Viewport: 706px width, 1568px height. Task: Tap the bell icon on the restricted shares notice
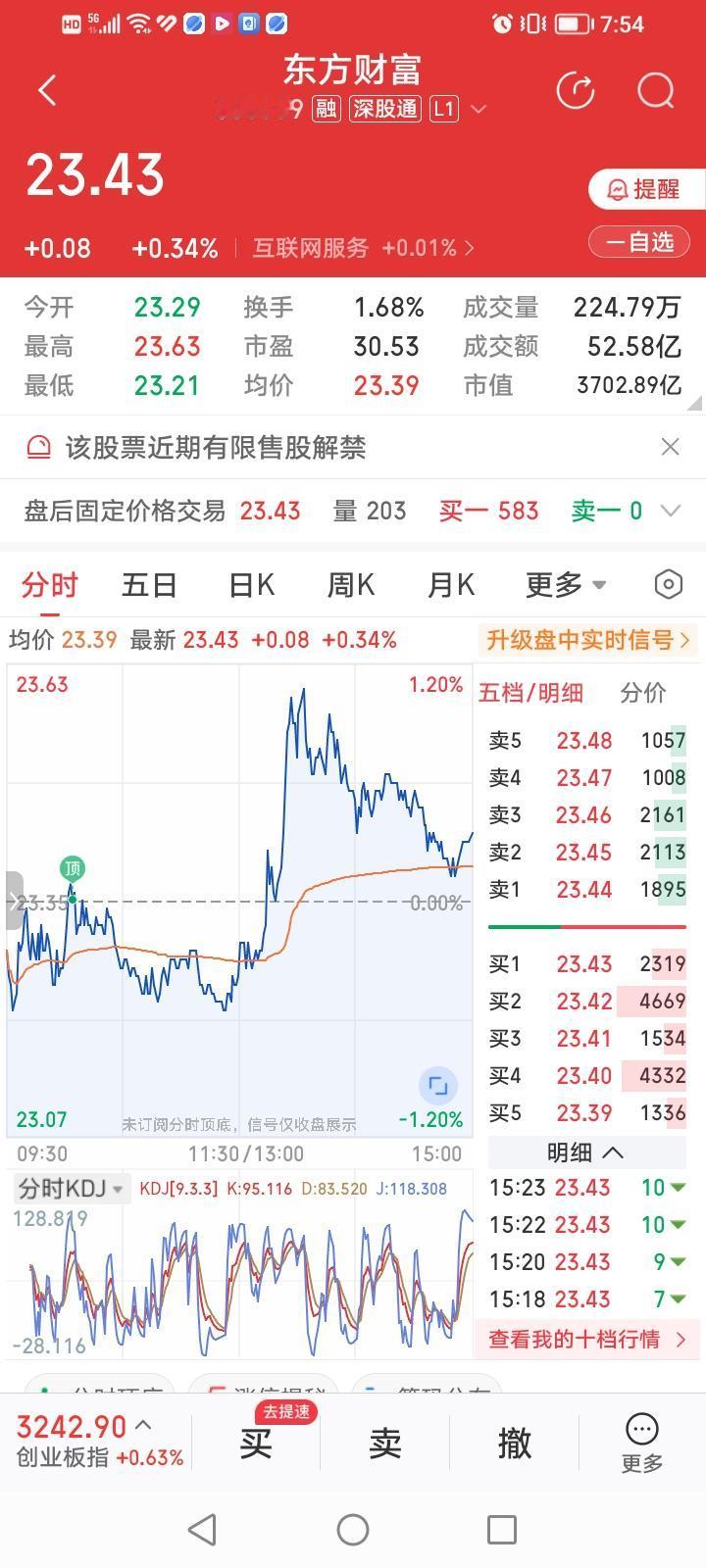coord(39,447)
